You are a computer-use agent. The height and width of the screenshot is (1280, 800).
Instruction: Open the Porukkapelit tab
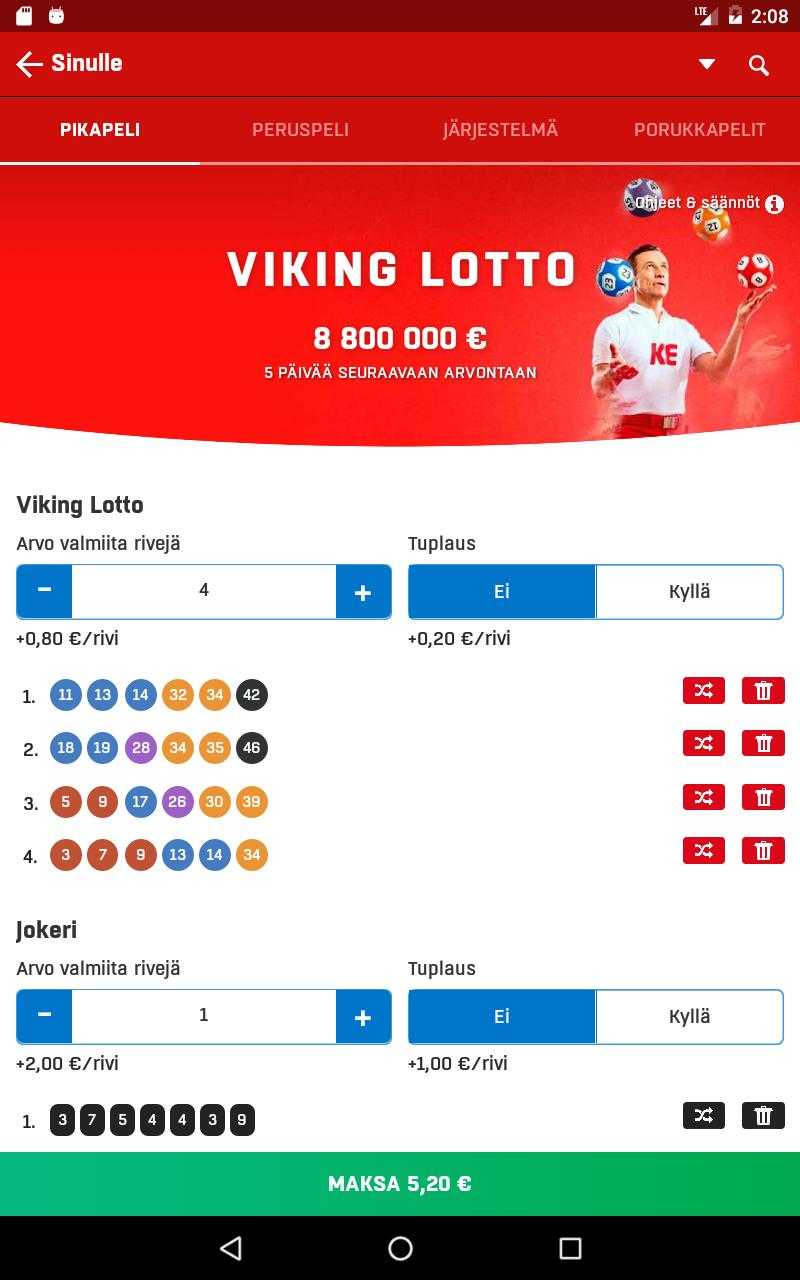(x=700, y=130)
